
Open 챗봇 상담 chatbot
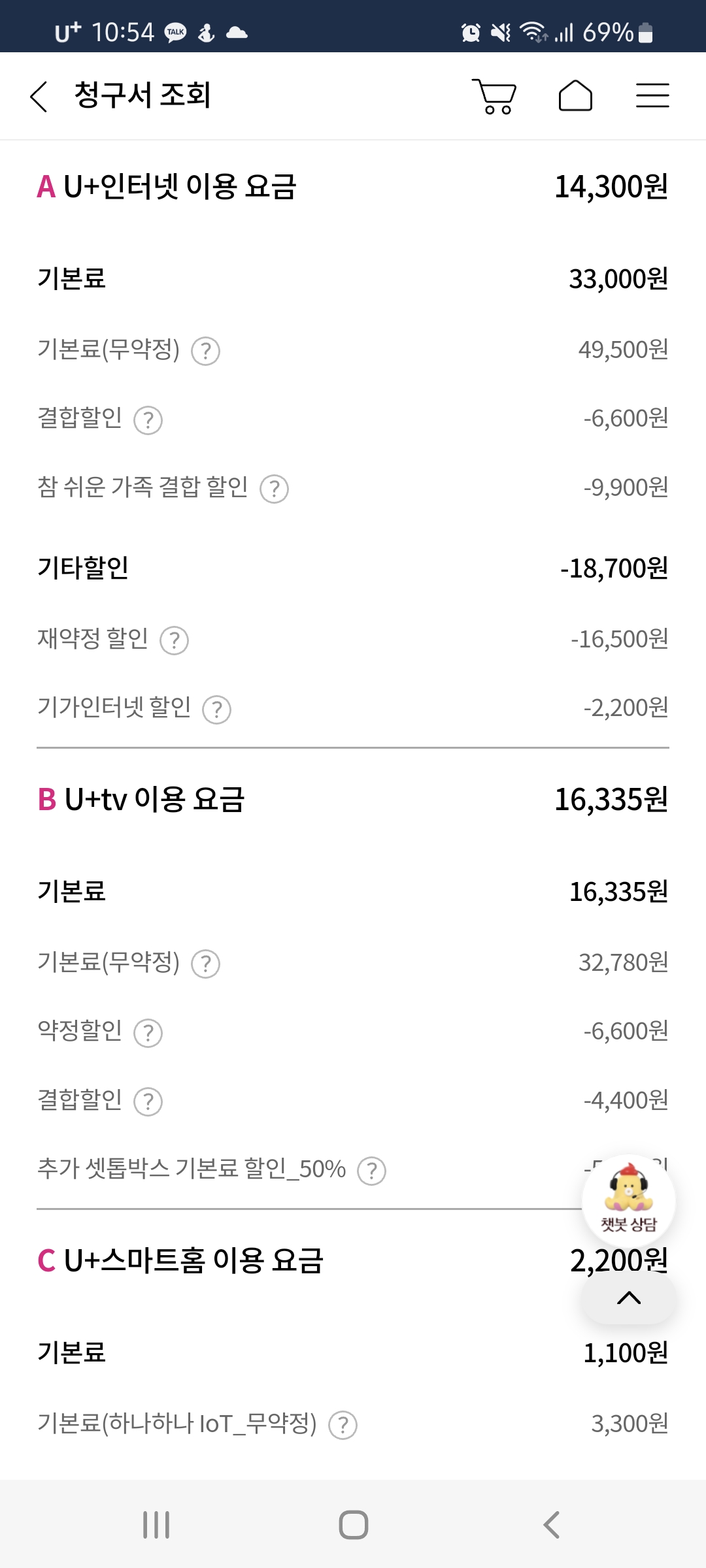tap(629, 1201)
